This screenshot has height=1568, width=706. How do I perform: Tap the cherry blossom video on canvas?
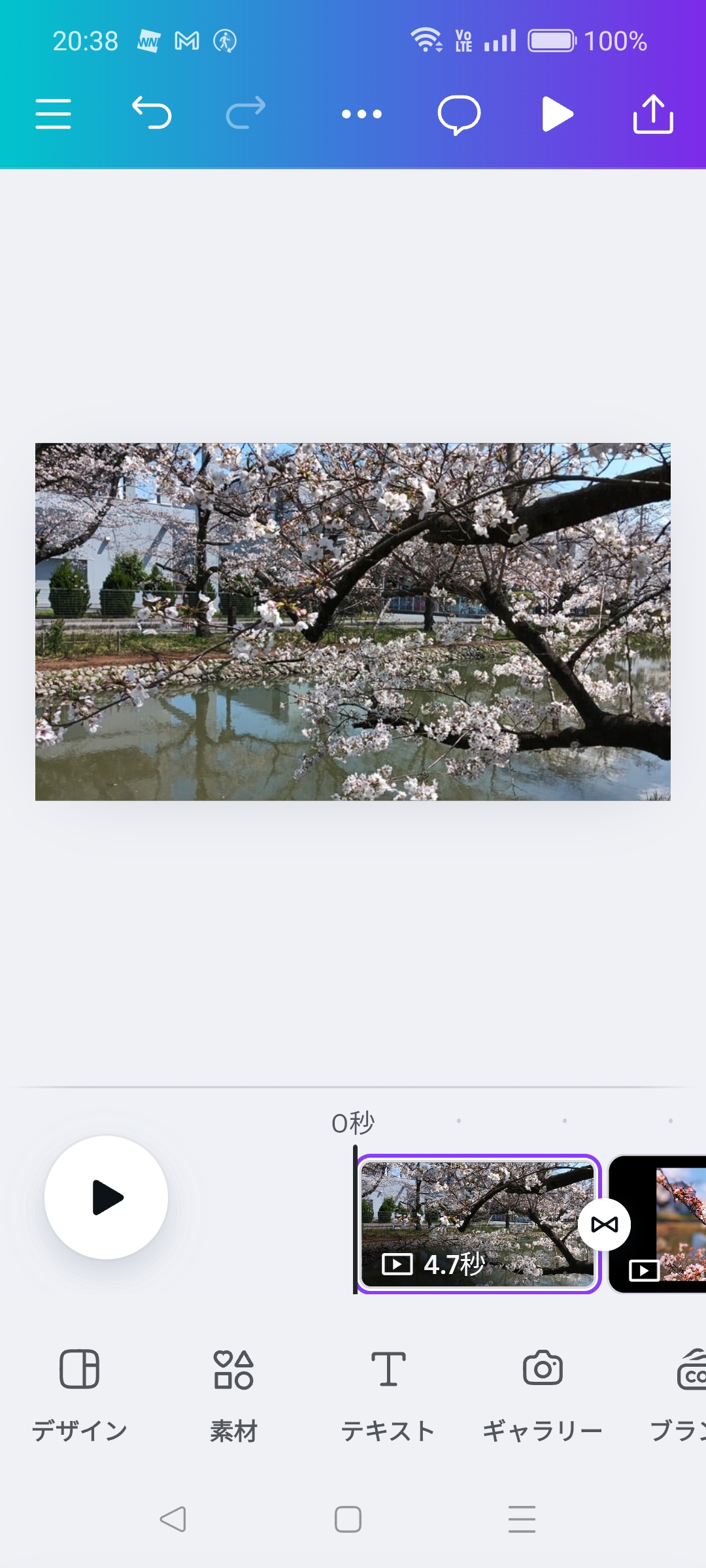pos(353,622)
